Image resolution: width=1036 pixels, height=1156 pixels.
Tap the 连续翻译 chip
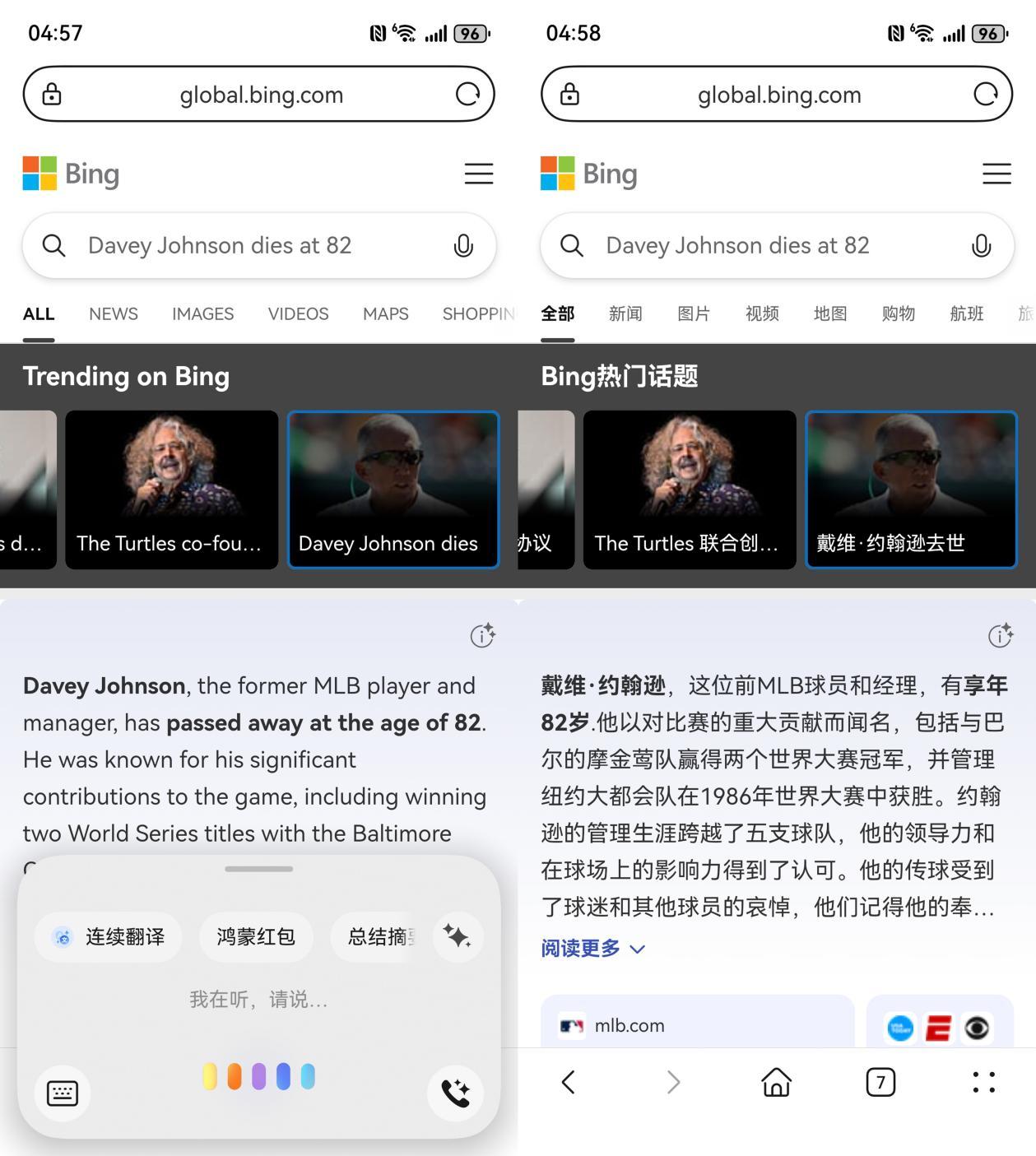(109, 936)
